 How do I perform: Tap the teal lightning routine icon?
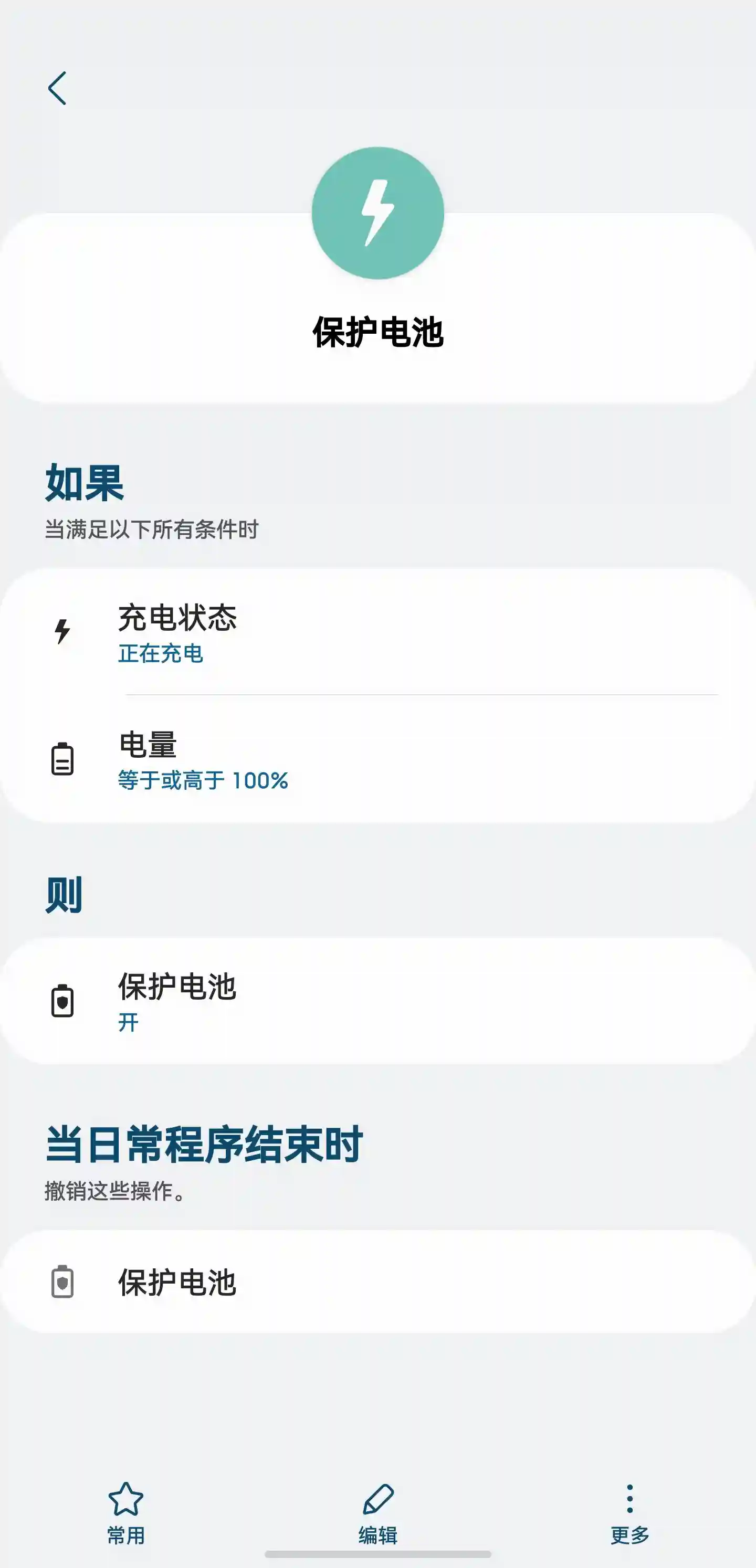[377, 213]
